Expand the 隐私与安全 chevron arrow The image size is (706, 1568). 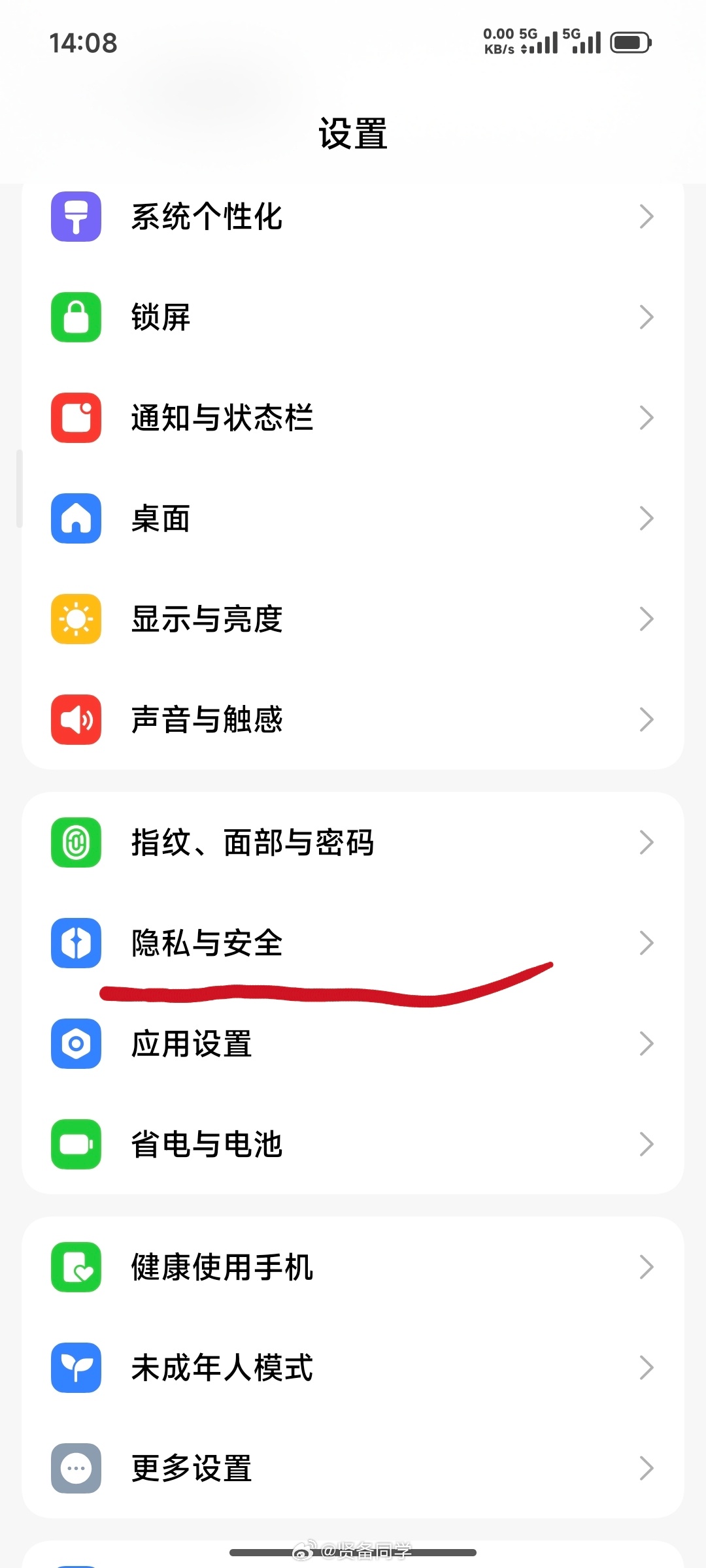647,943
